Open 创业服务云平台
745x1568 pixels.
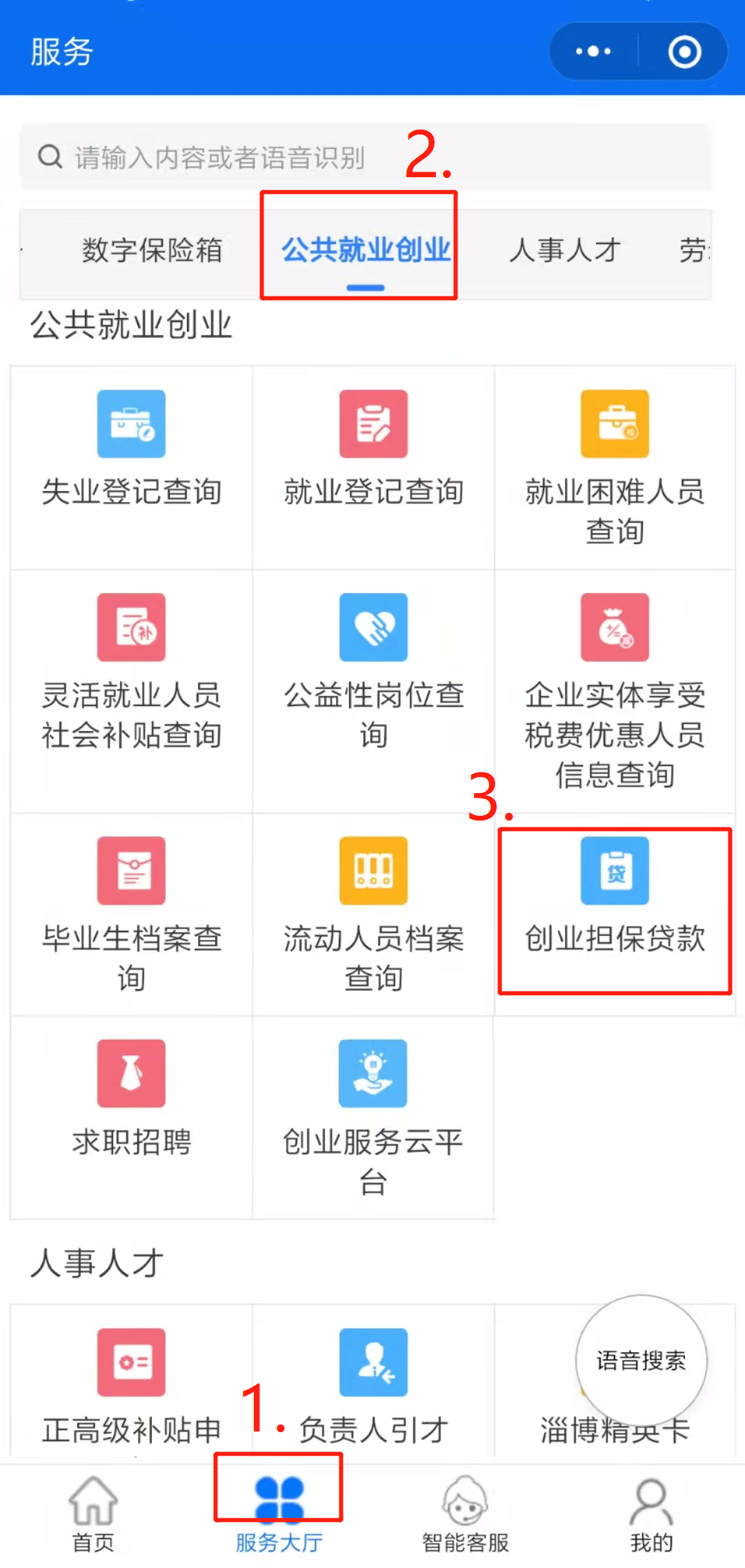[373, 1114]
